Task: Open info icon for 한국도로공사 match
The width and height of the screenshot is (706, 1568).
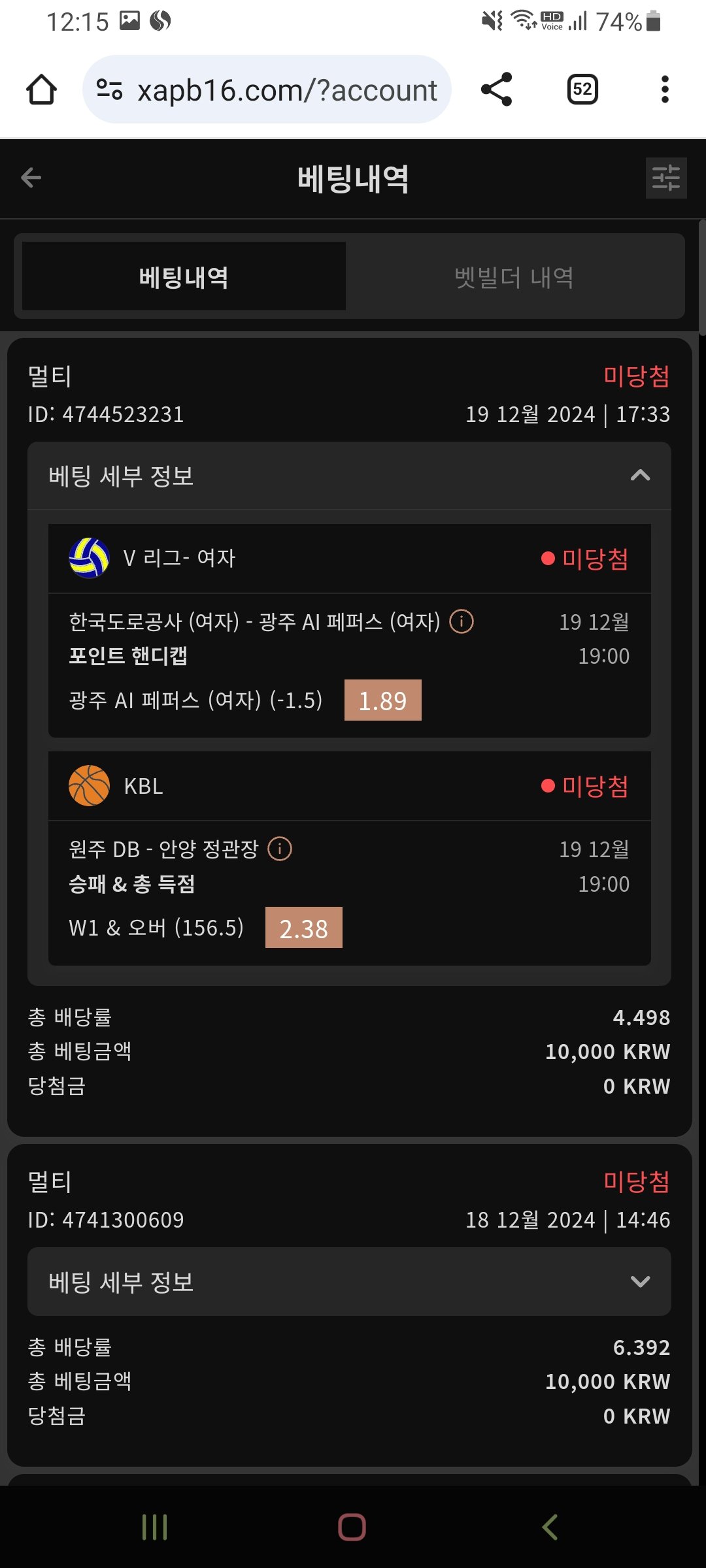Action: [462, 621]
